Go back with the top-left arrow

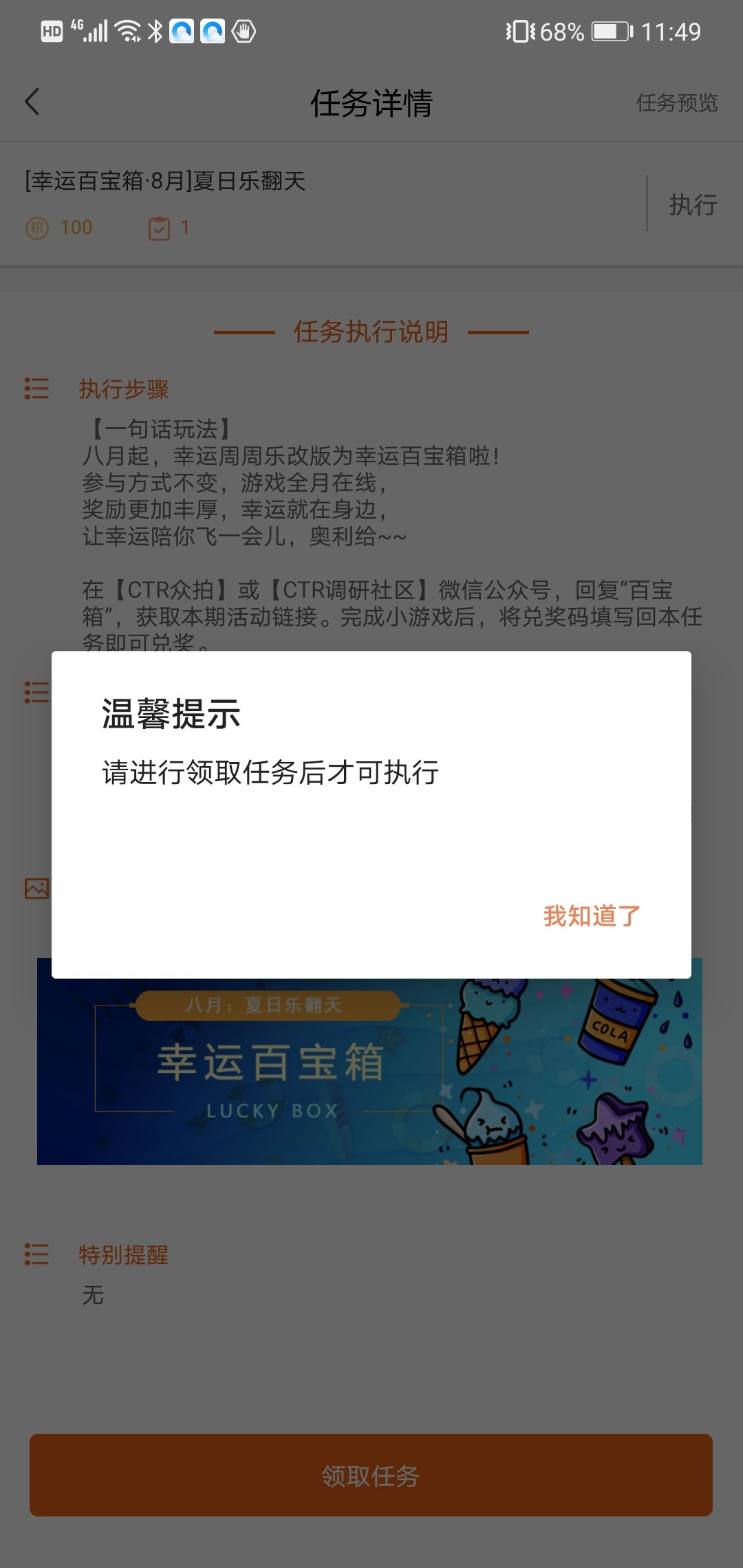pyautogui.click(x=32, y=102)
